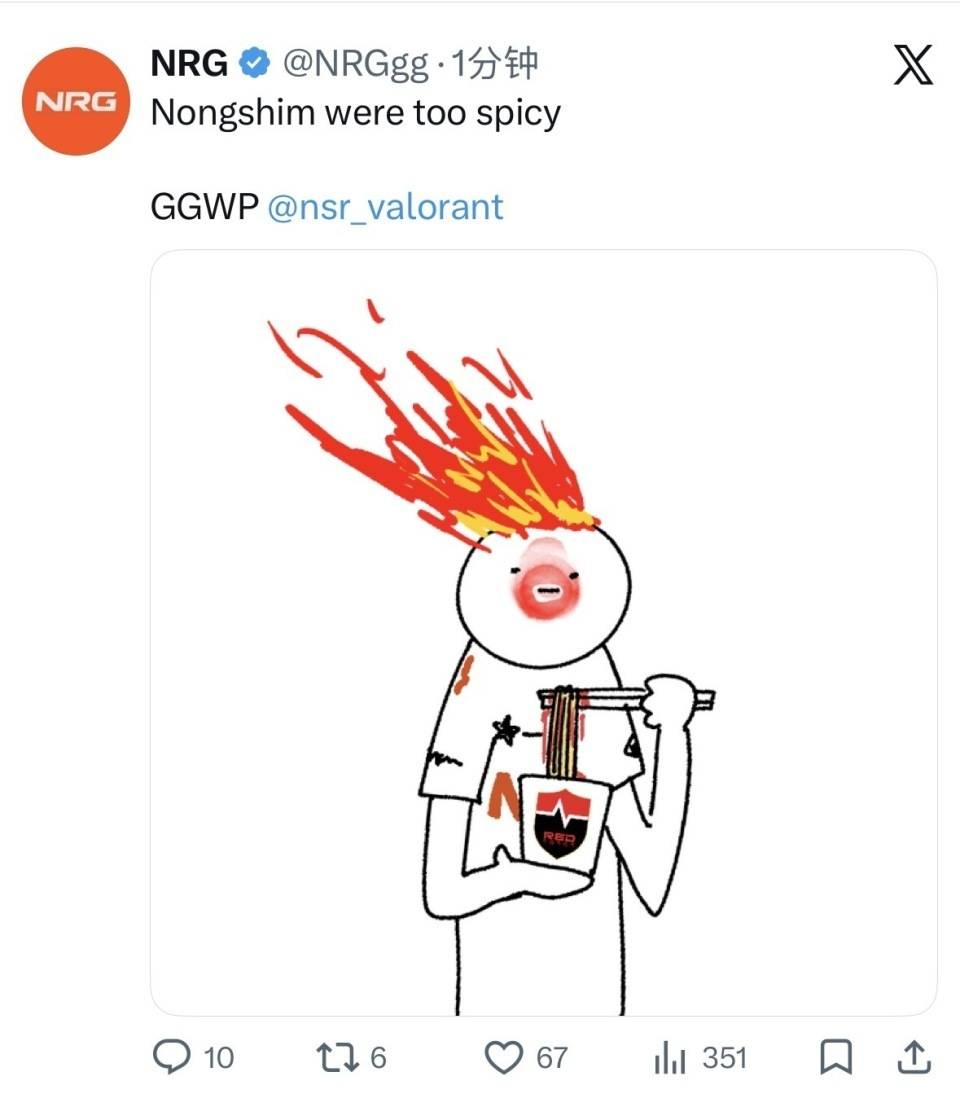Viewport: 960px width, 1107px height.
Task: Open the attached noodle drawing image
Action: click(x=543, y=632)
